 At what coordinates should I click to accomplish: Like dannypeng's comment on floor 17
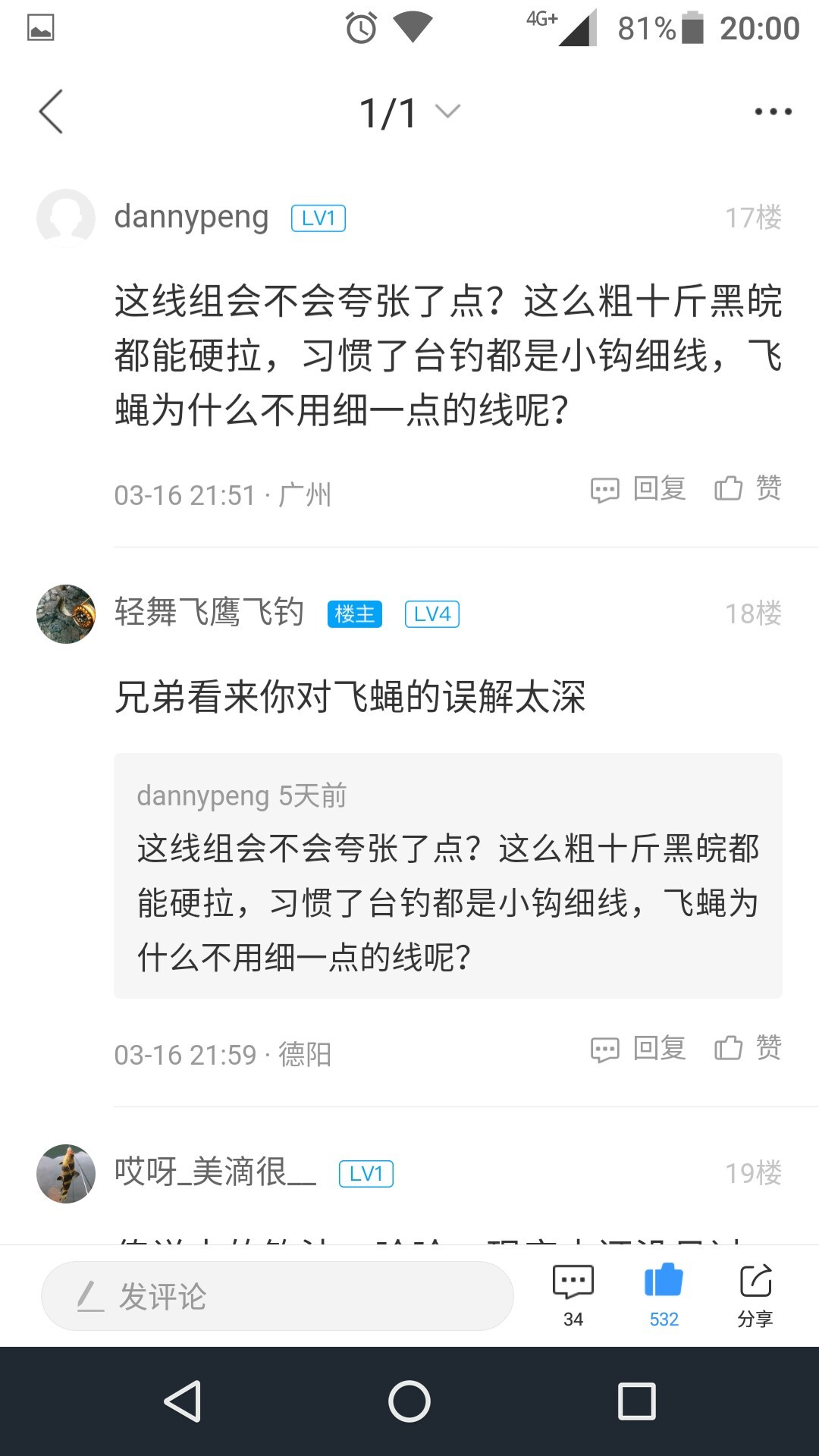click(x=748, y=488)
